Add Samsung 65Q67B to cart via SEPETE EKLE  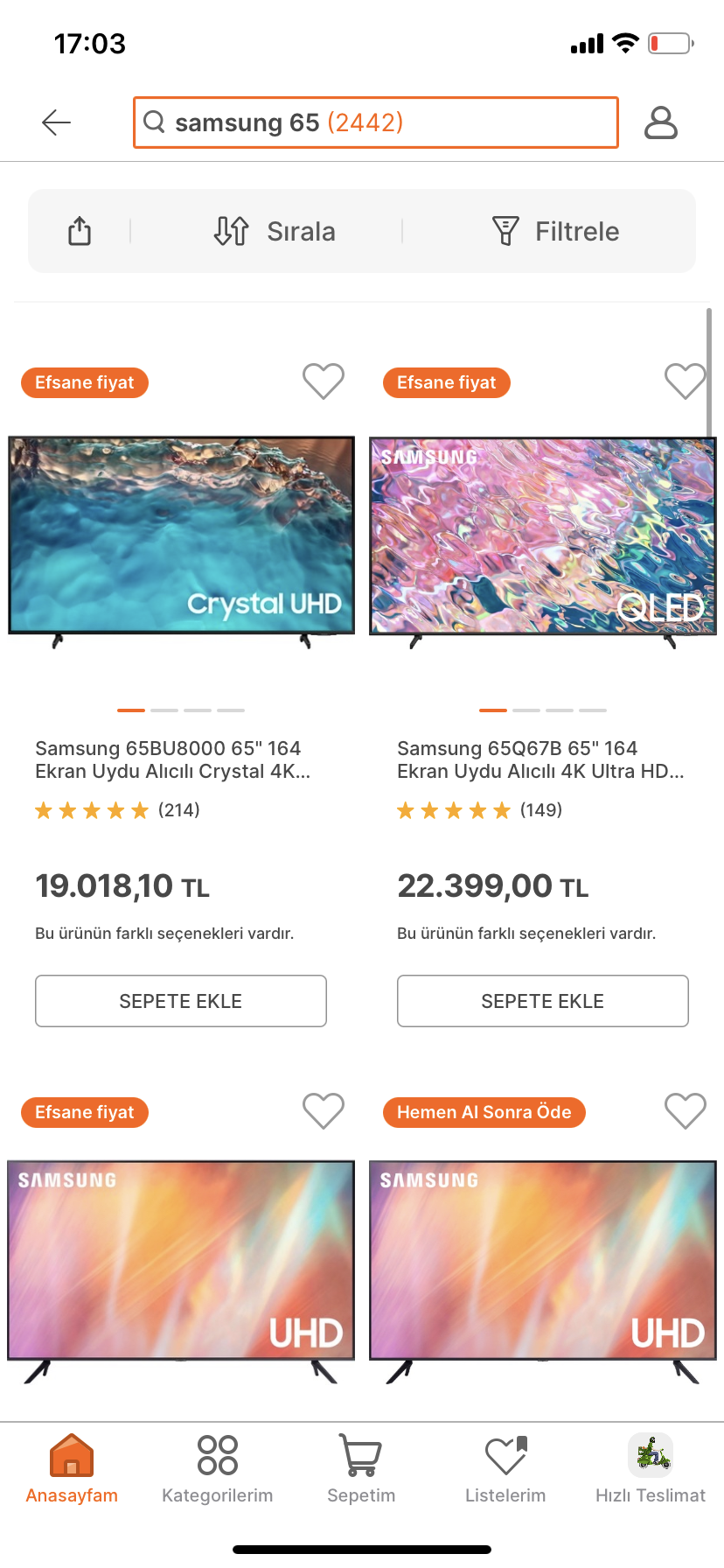543,1001
